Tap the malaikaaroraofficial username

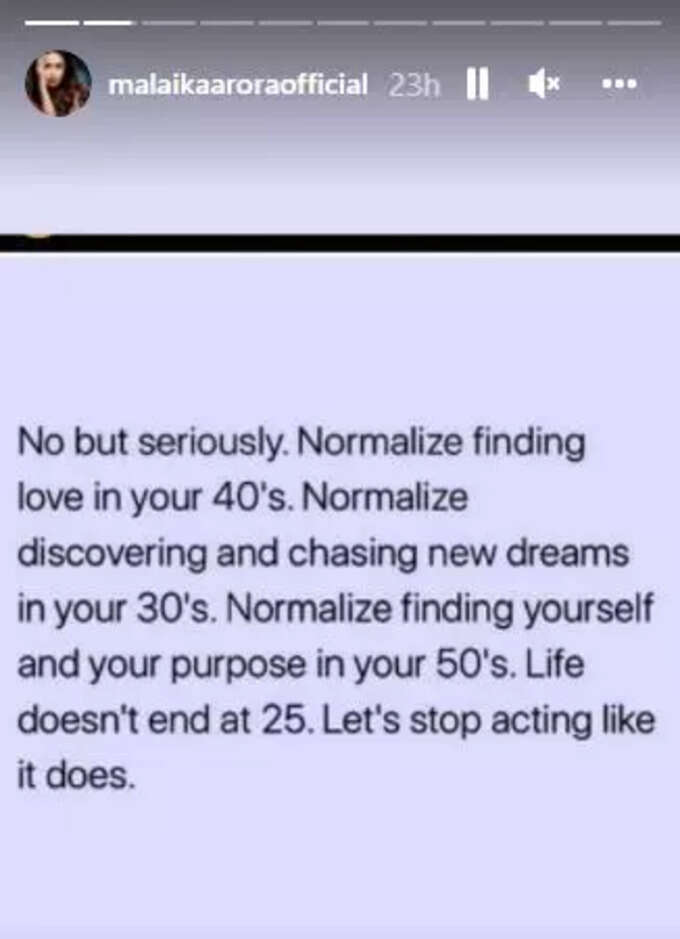[x=237, y=85]
